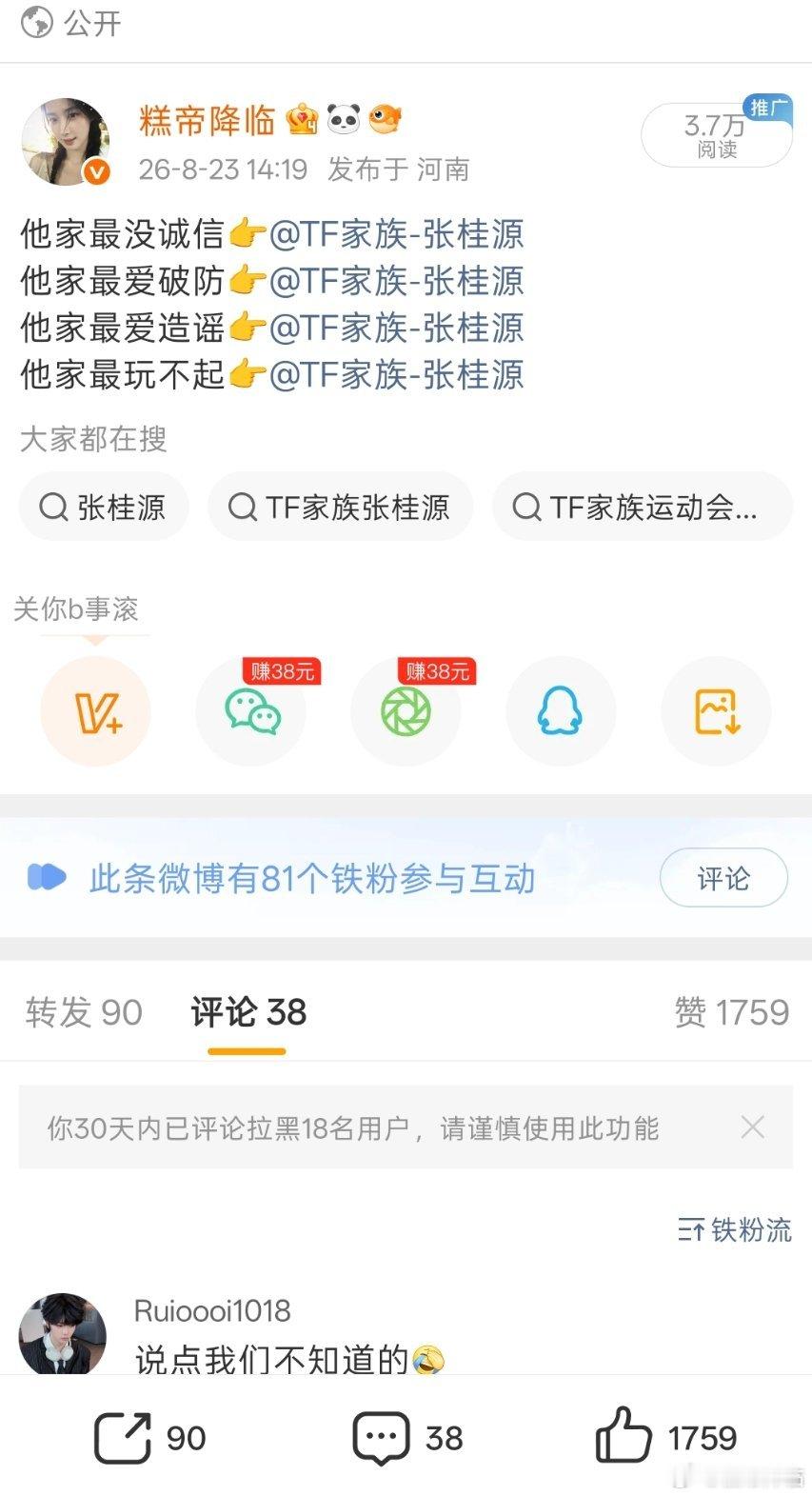Search the TF家族运动会 chip

(x=643, y=507)
